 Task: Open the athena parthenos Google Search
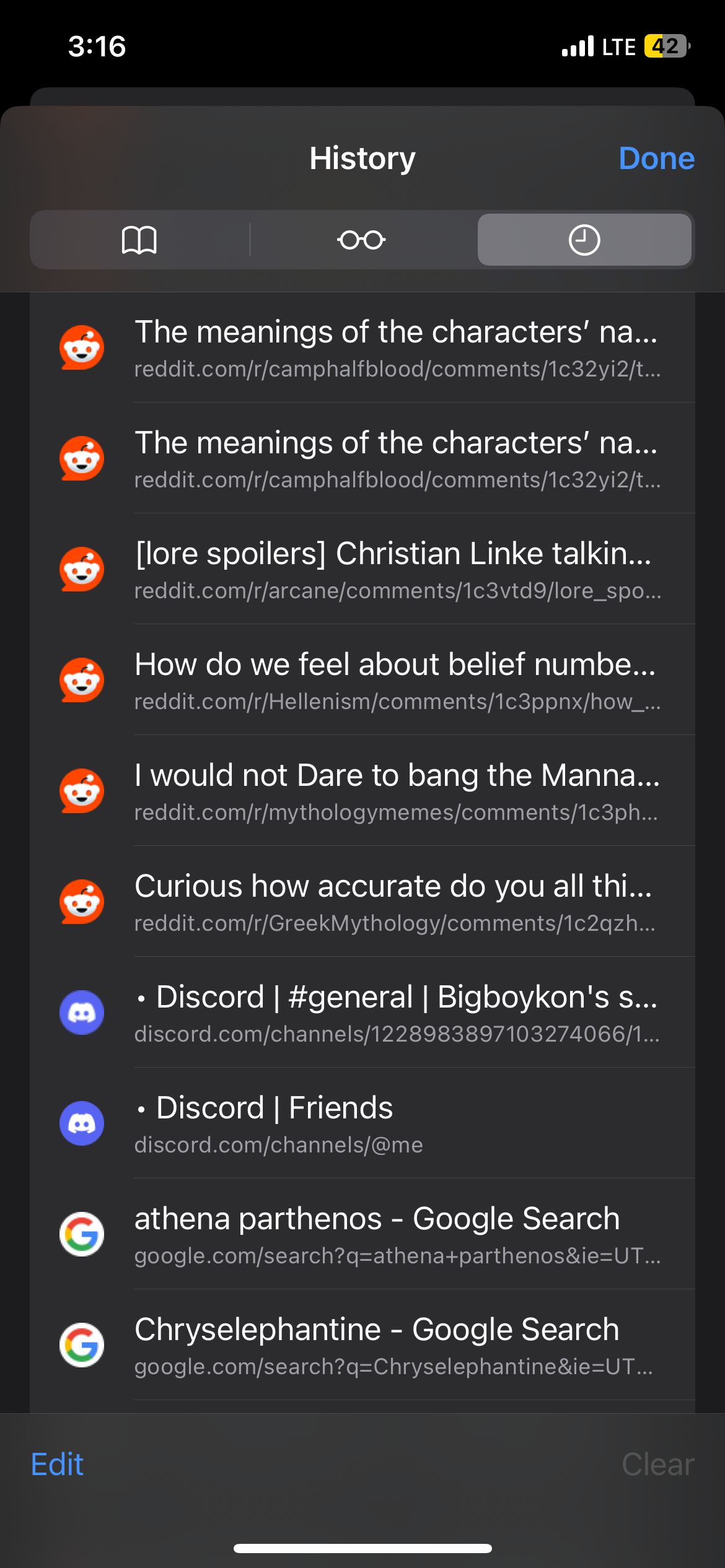coord(397,1234)
